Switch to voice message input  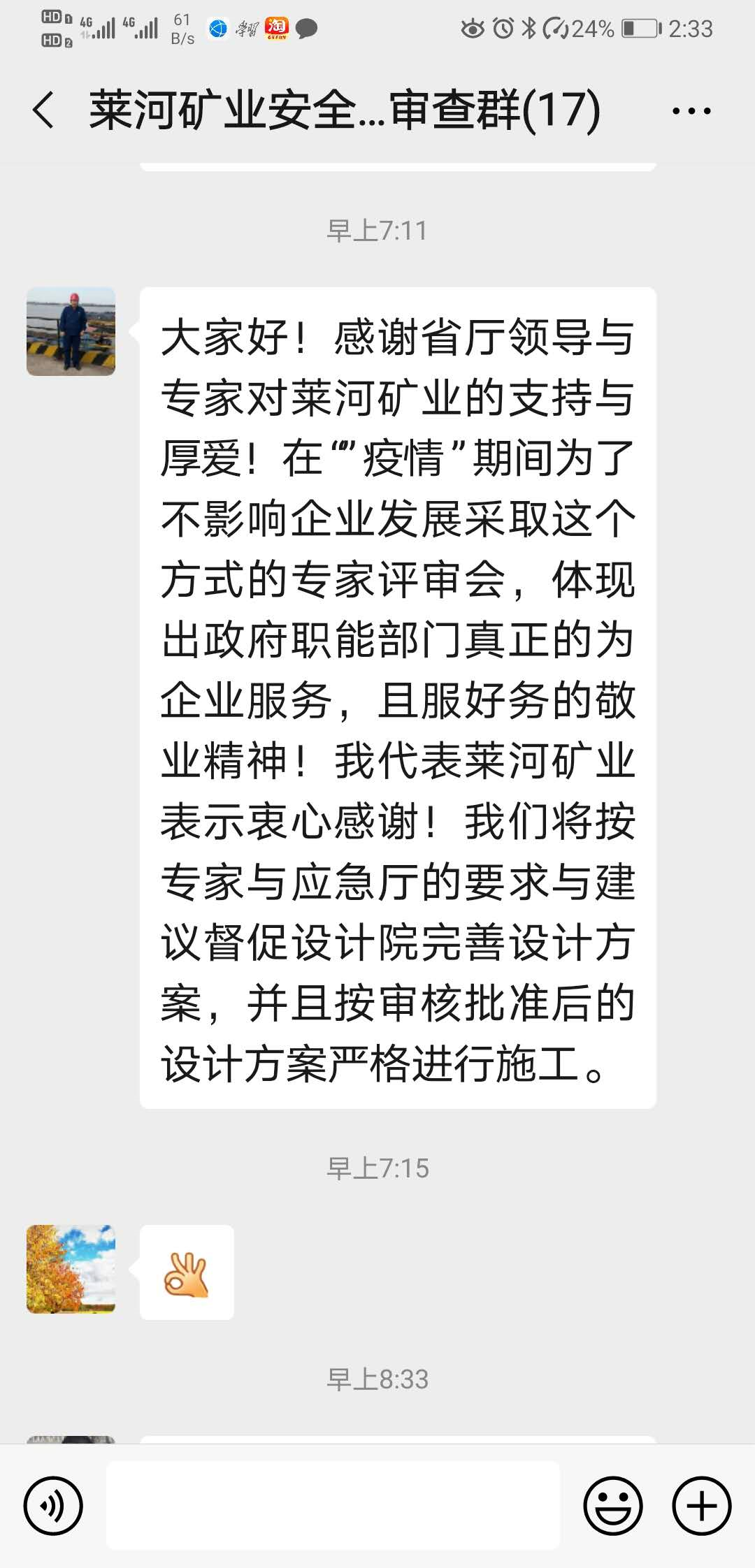pos(53,1507)
